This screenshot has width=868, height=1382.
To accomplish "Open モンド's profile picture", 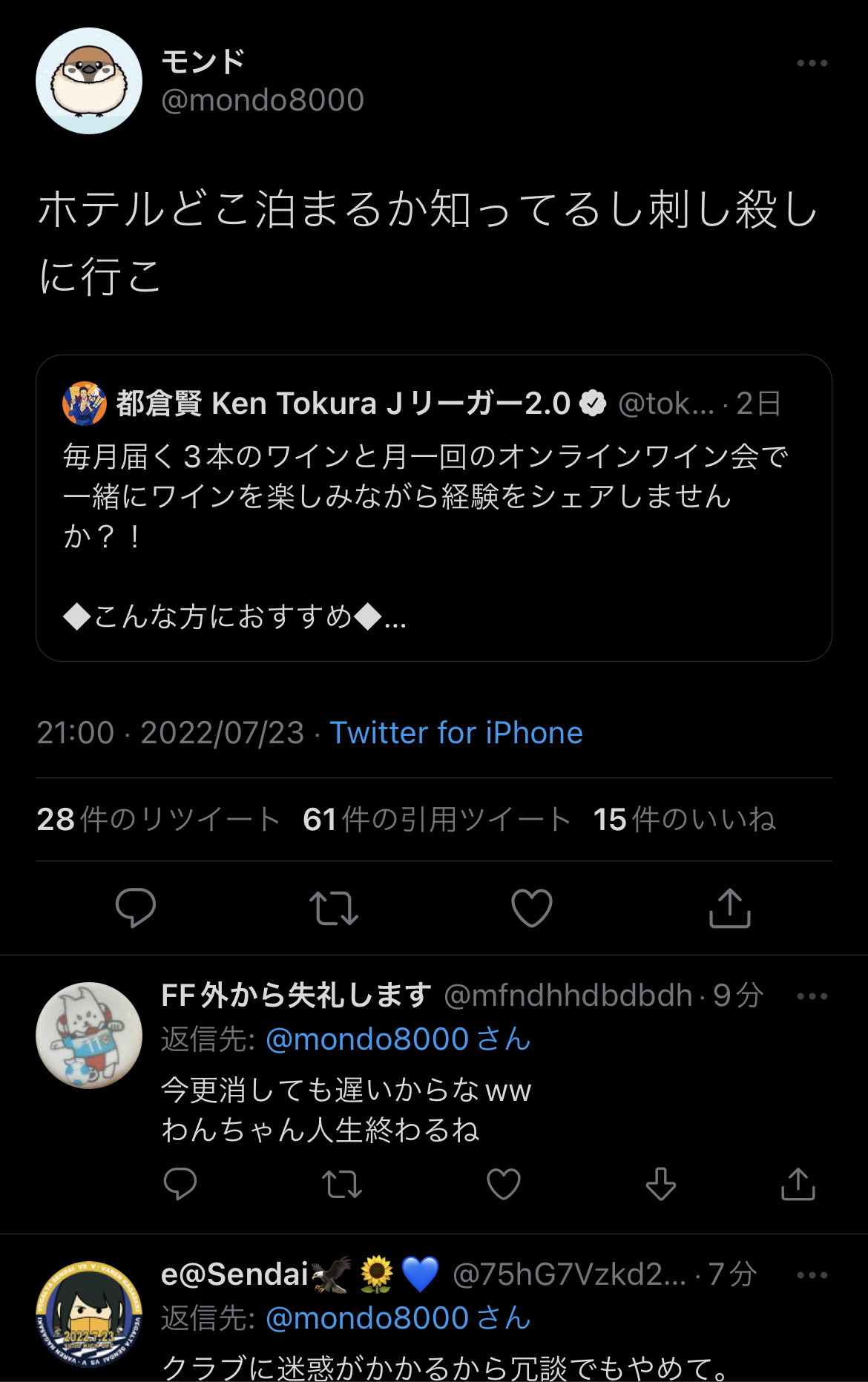I will (89, 81).
